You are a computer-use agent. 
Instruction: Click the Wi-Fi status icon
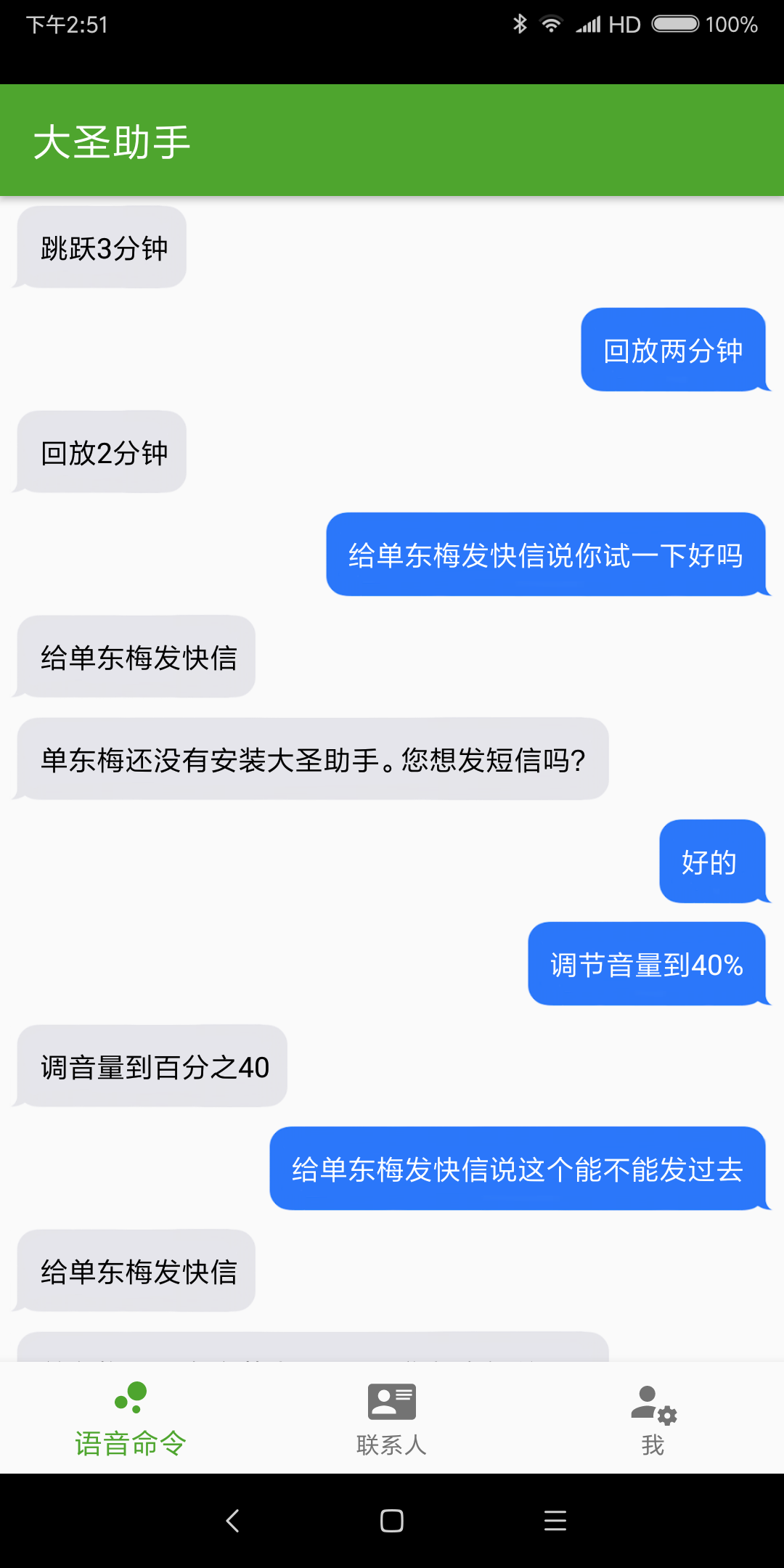(551, 24)
